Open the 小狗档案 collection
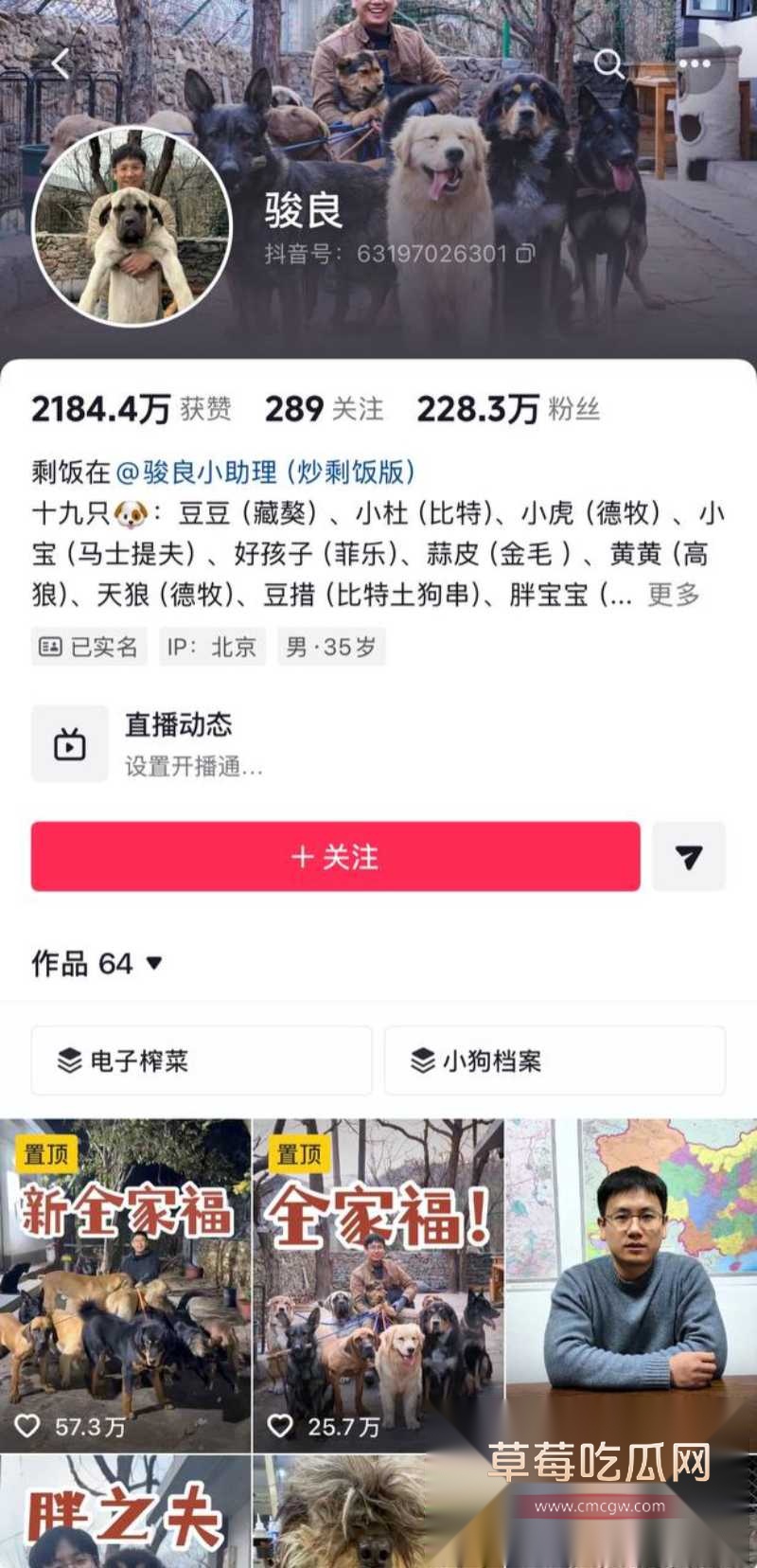 click(555, 1060)
